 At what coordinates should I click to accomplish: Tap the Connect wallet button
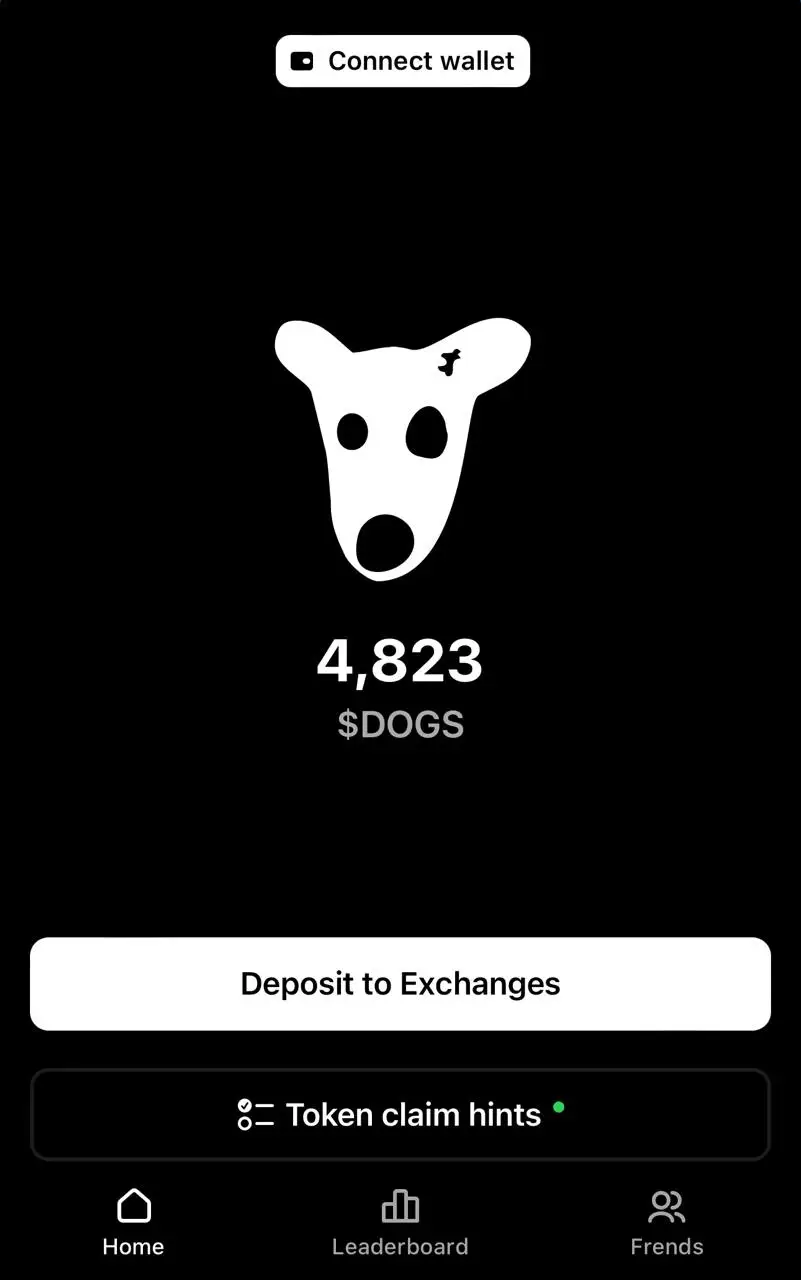[x=402, y=61]
